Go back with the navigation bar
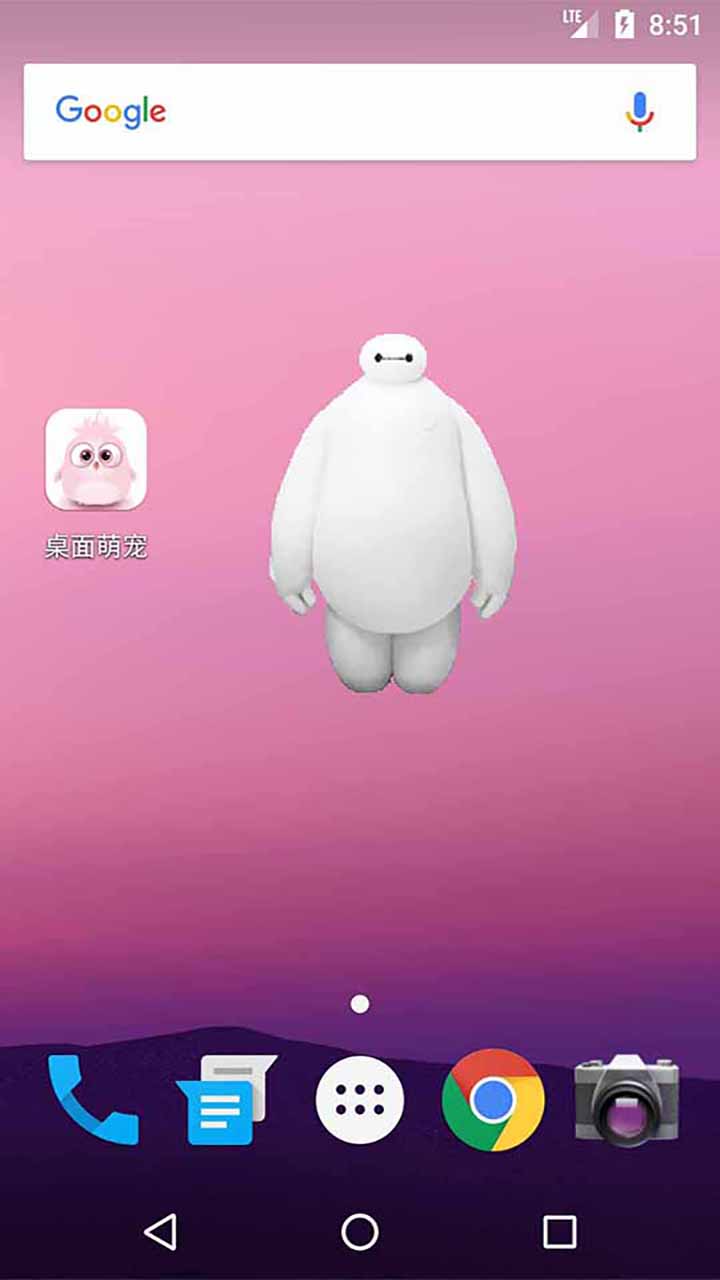Screen dimensions: 720x1280 160,1232
